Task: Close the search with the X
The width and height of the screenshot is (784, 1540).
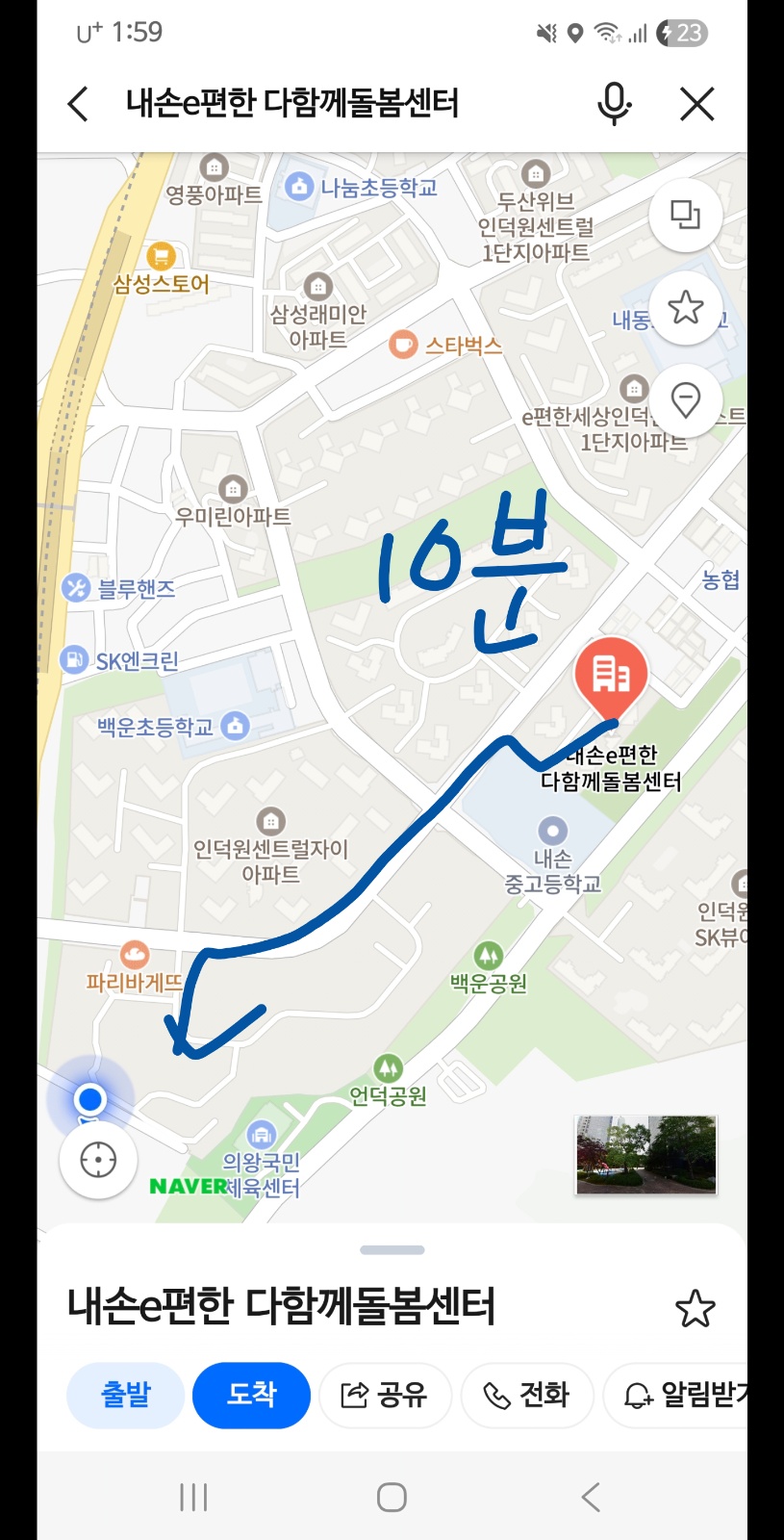Action: [696, 104]
